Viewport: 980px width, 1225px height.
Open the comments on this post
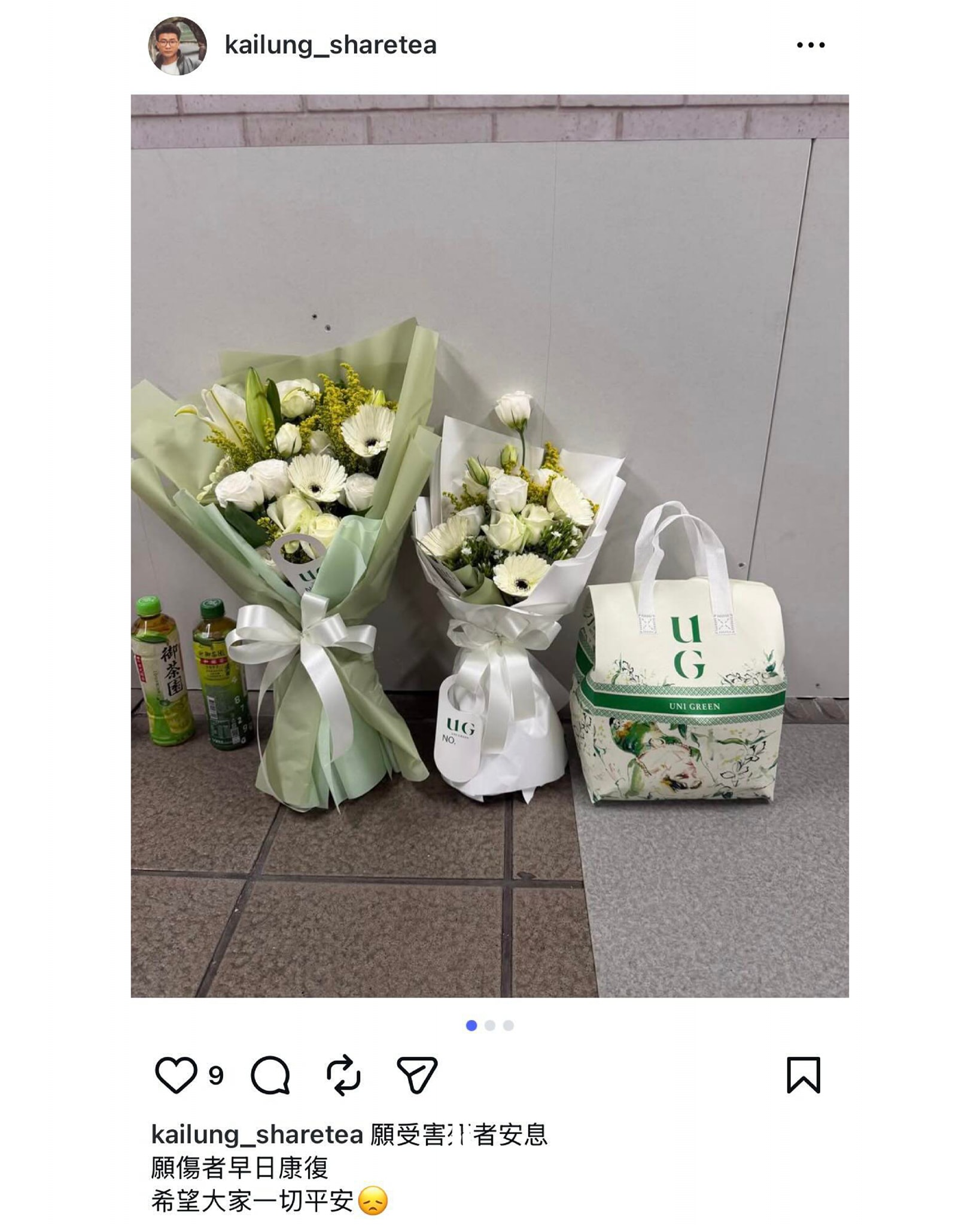coord(270,1075)
